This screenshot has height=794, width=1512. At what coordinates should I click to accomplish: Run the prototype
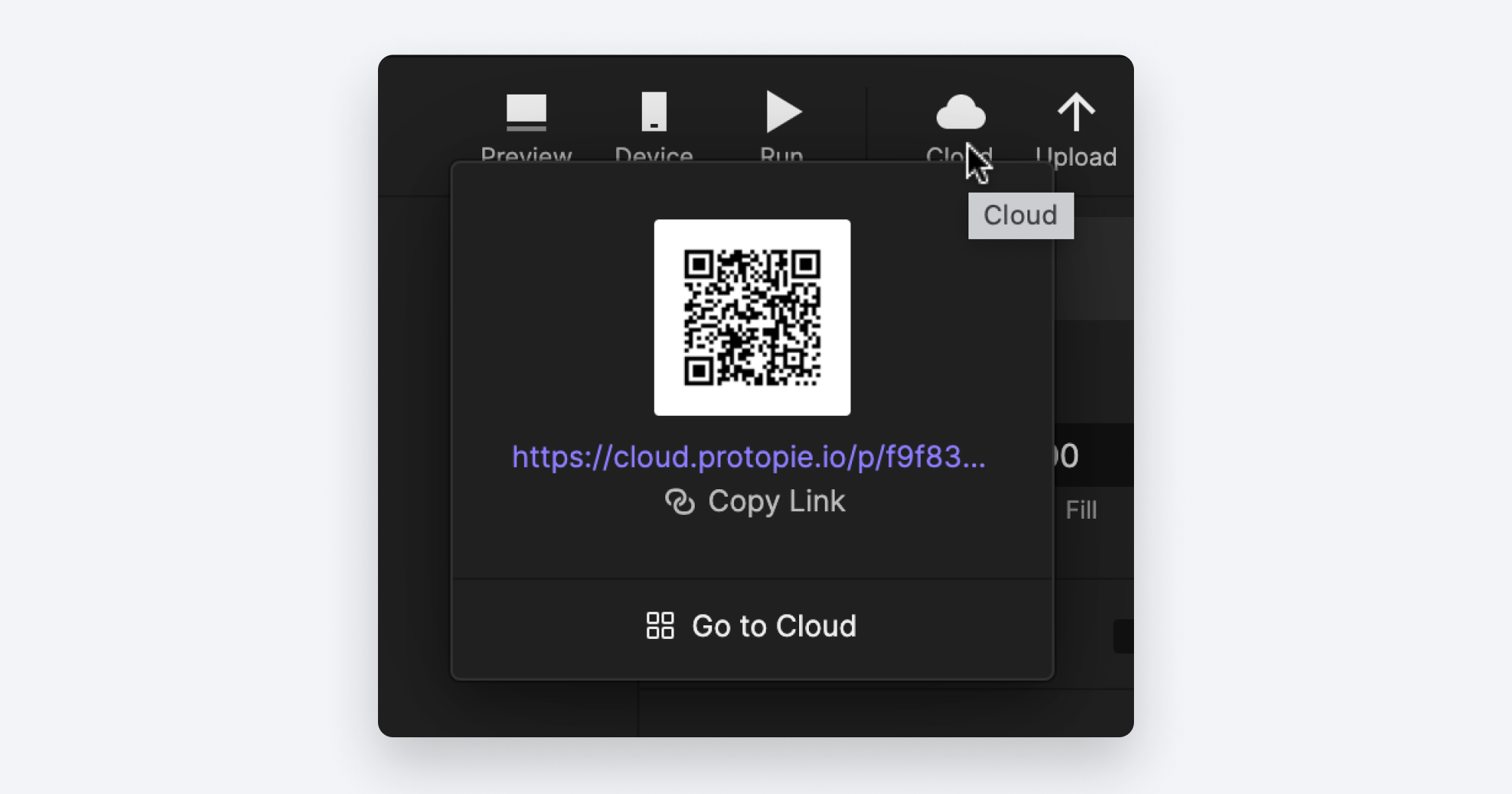pos(782,113)
